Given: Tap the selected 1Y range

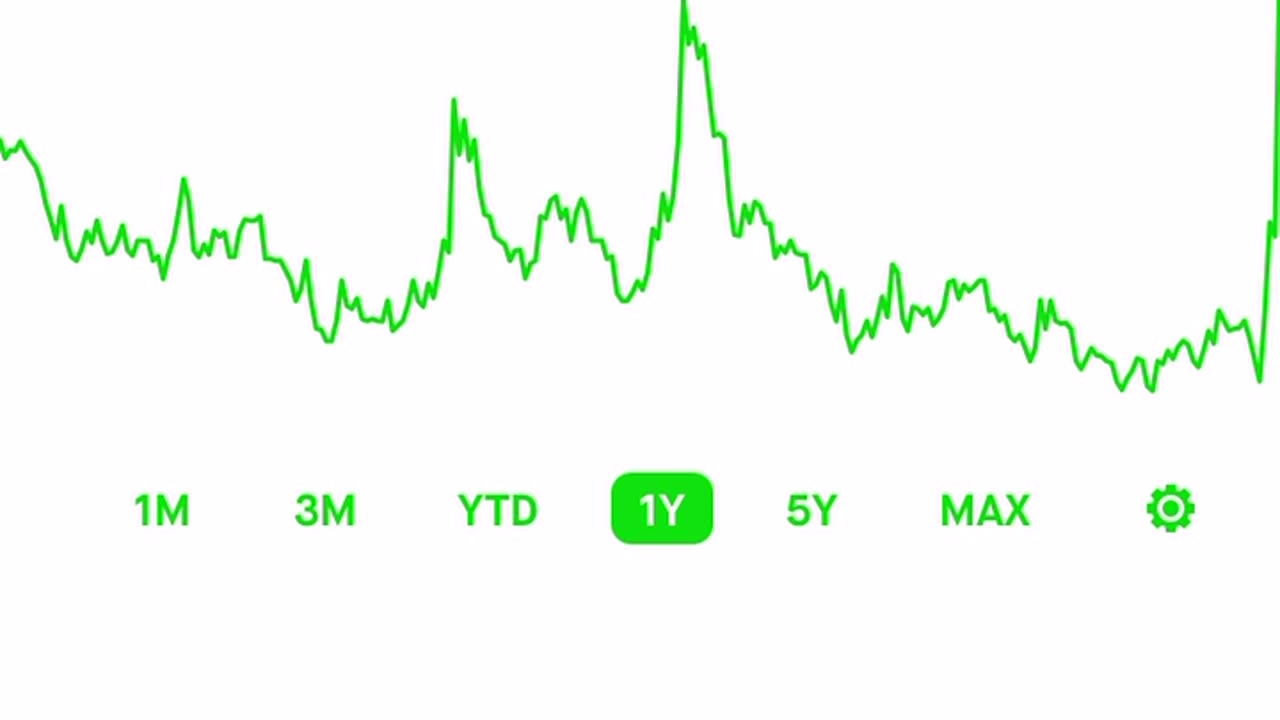Looking at the screenshot, I should 661,510.
